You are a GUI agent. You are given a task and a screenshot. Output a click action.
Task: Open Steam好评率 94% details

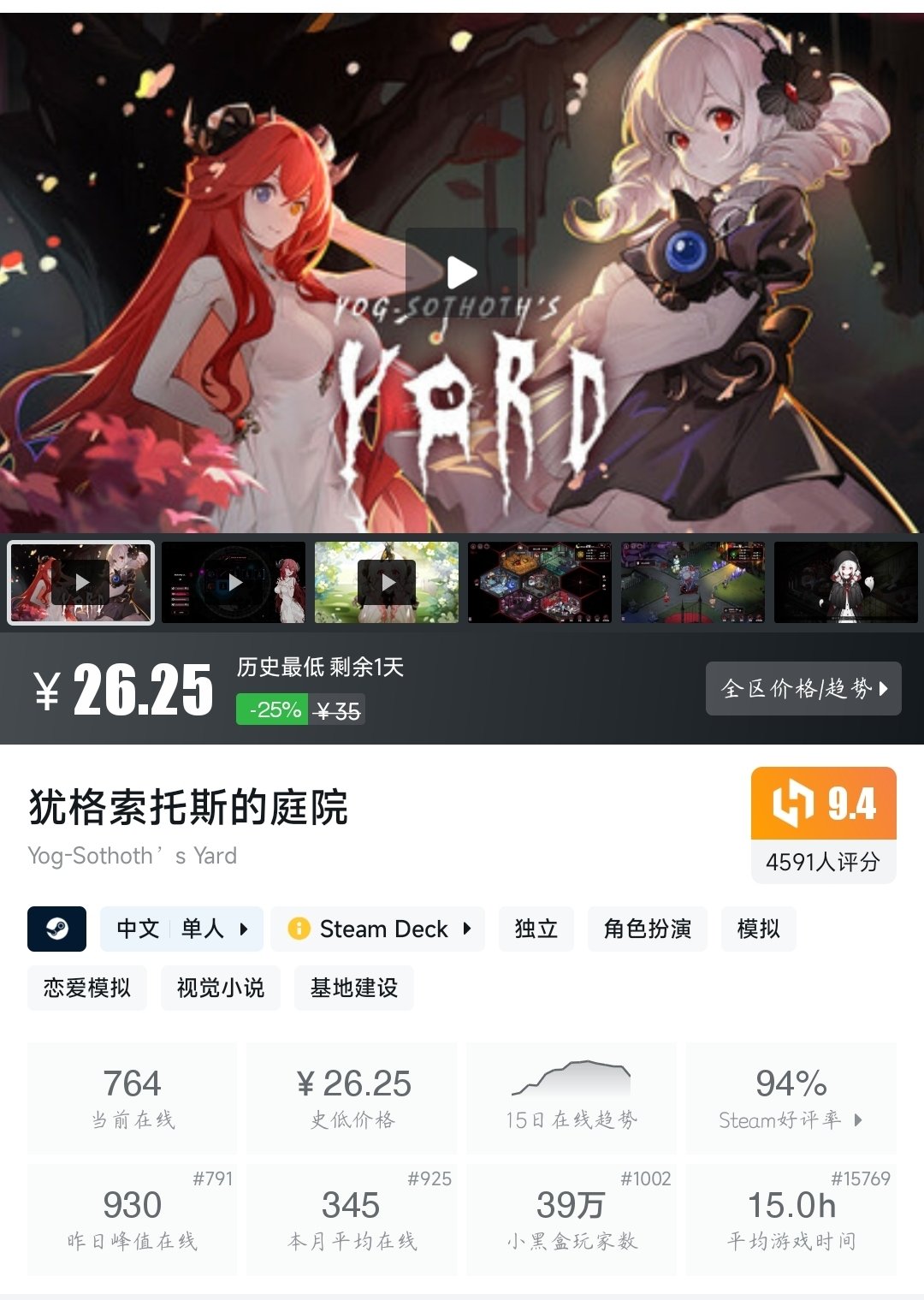pos(791,1097)
